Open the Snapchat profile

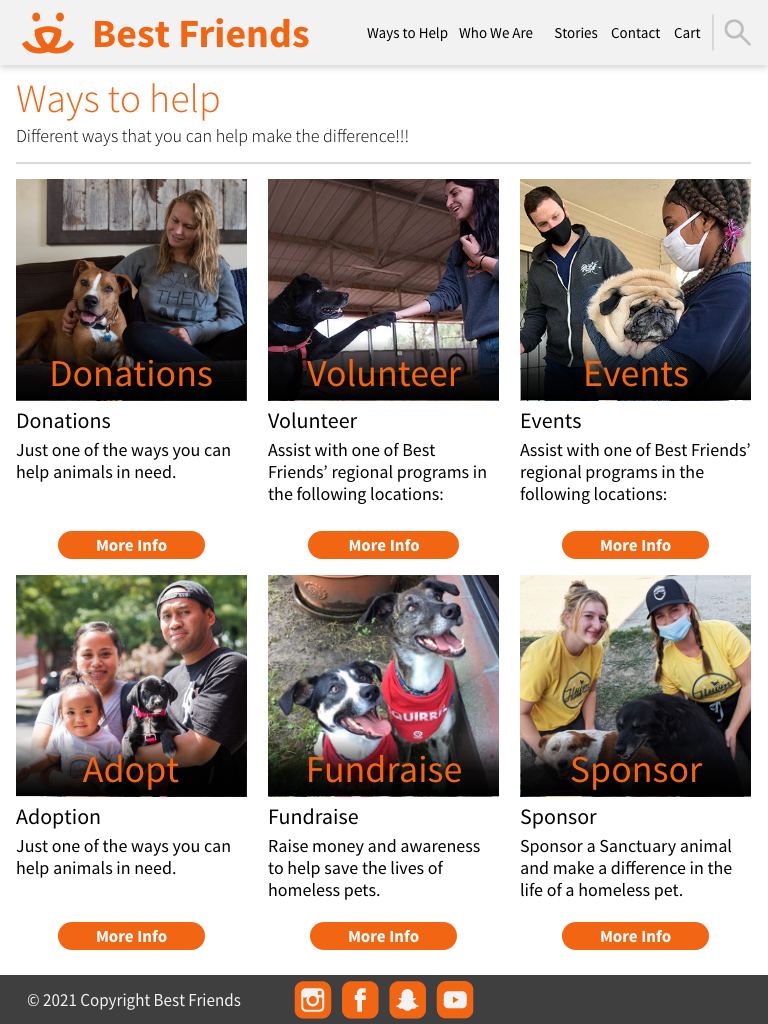pos(407,1000)
